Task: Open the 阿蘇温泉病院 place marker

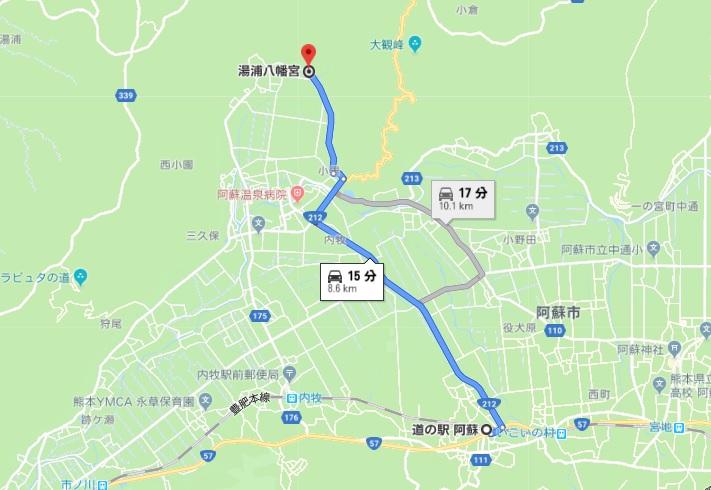Action: point(297,193)
